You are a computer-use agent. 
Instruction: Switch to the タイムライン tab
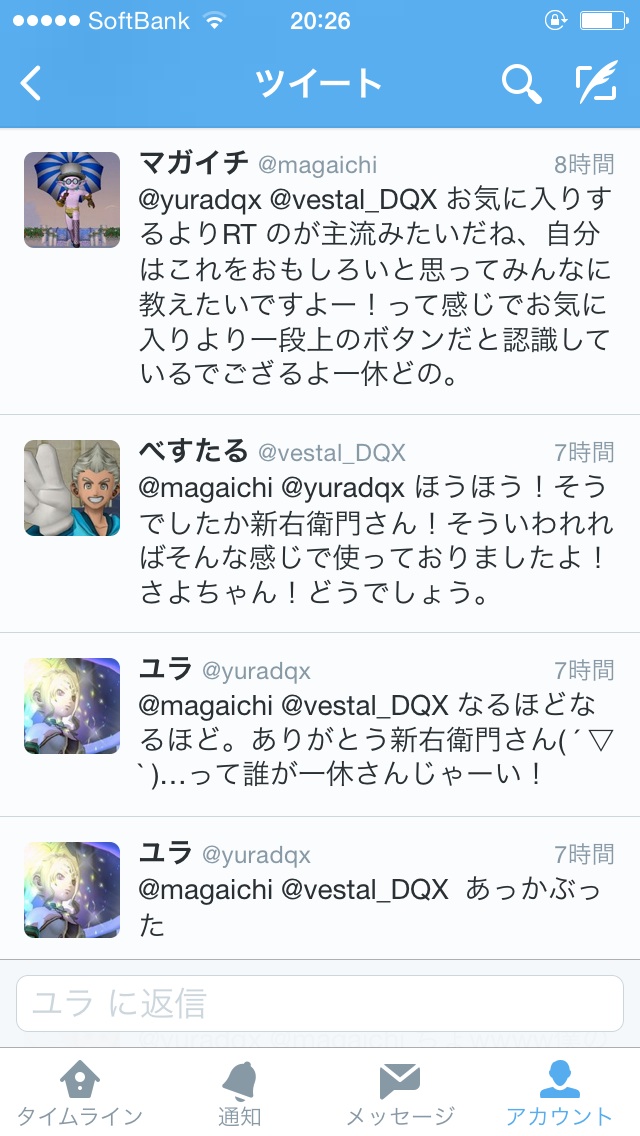tap(80, 1094)
